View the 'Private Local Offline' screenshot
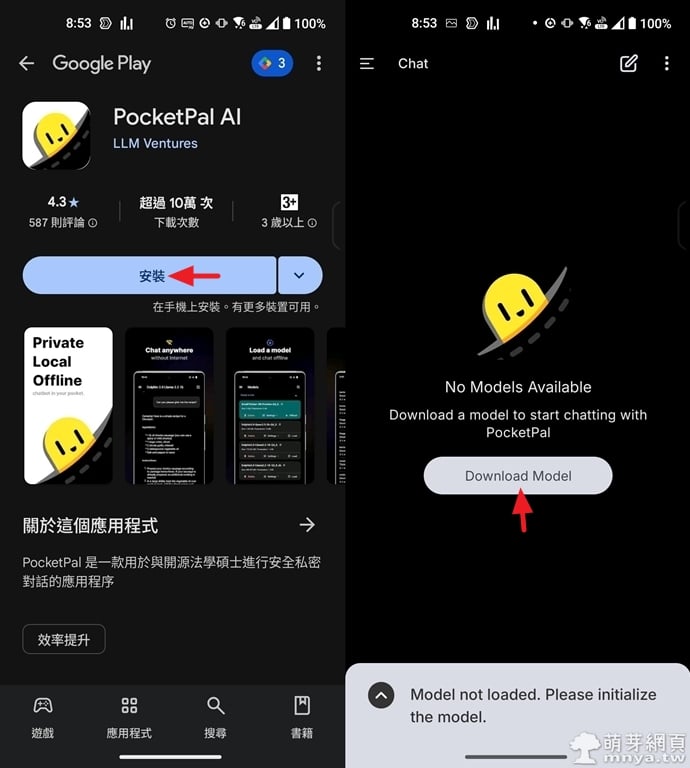Viewport: 690px width, 768px height. (68, 406)
